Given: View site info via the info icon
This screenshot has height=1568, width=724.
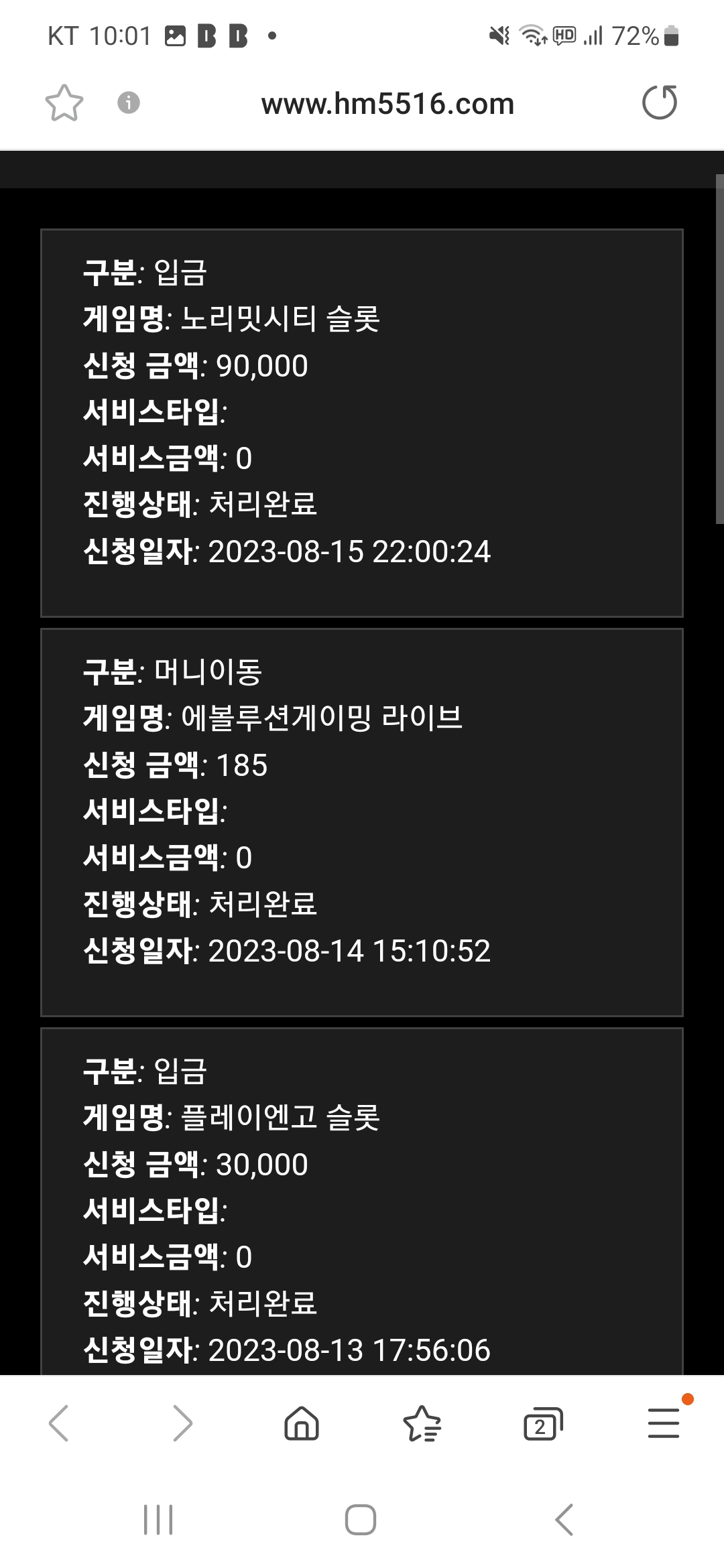Looking at the screenshot, I should (x=128, y=103).
